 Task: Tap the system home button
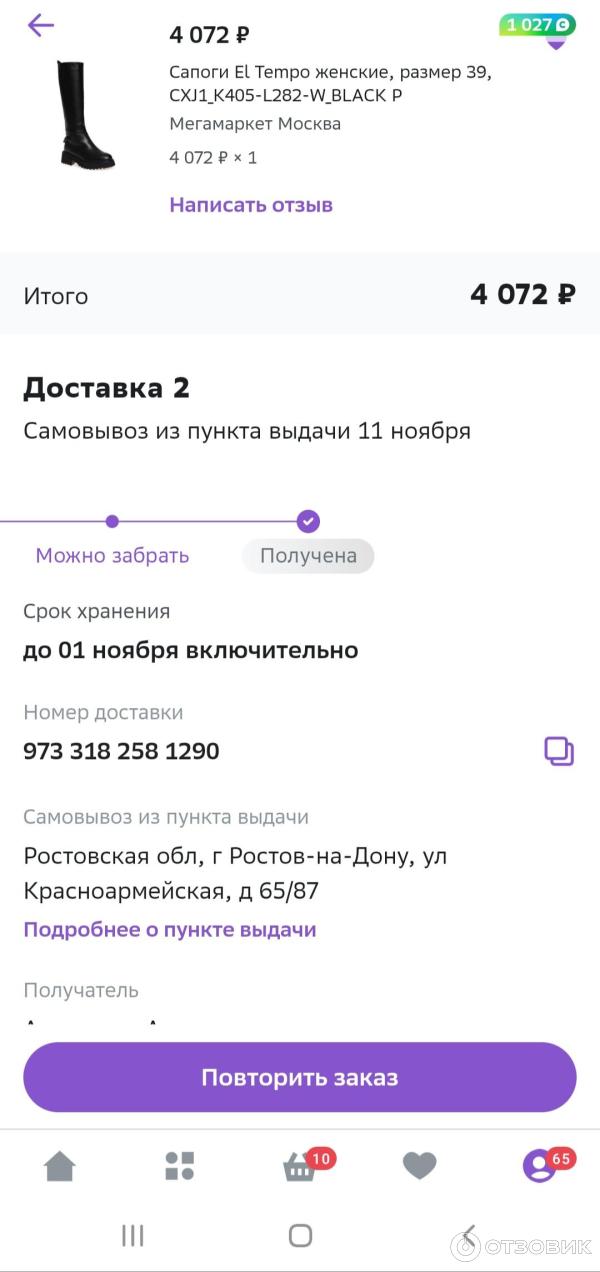pyautogui.click(x=300, y=1235)
